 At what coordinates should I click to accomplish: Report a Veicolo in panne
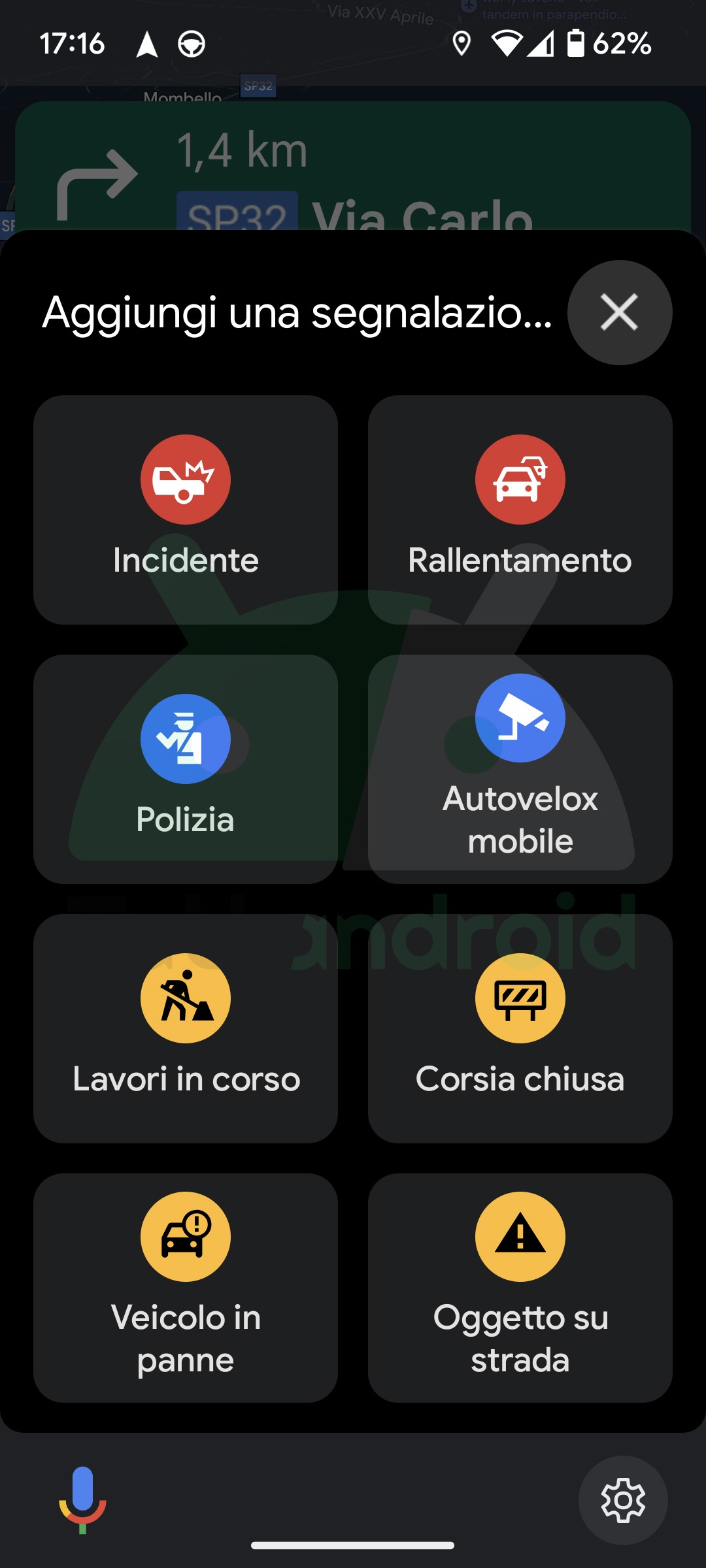pyautogui.click(x=186, y=1287)
